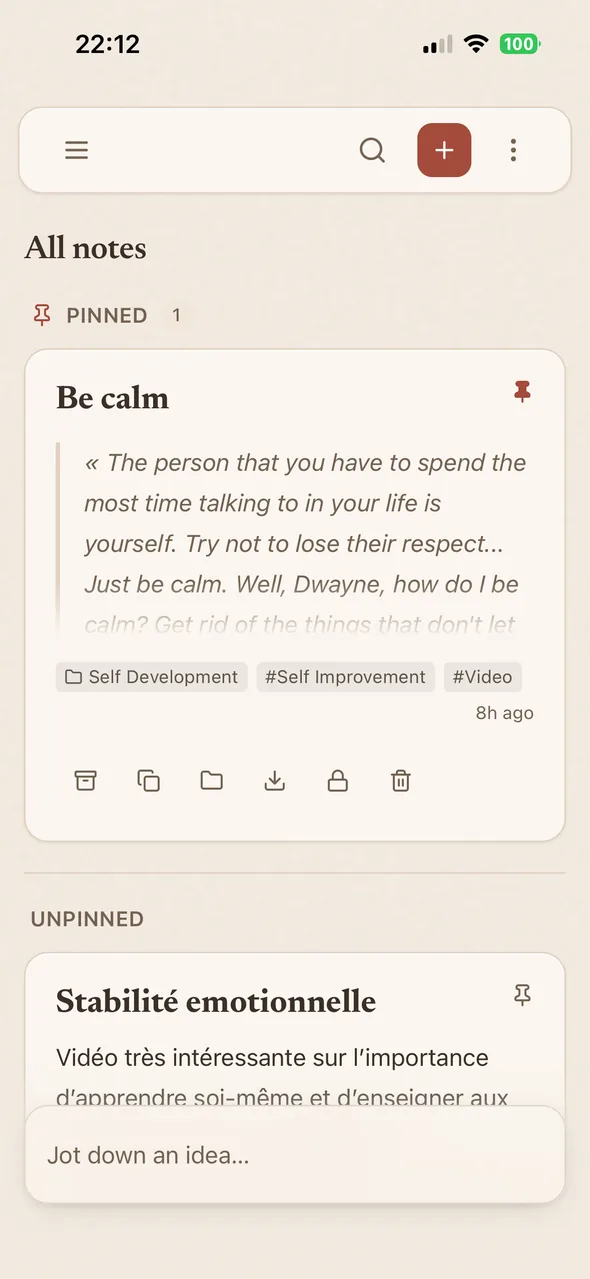Open the hamburger menu
590x1279 pixels.
pyautogui.click(x=77, y=150)
